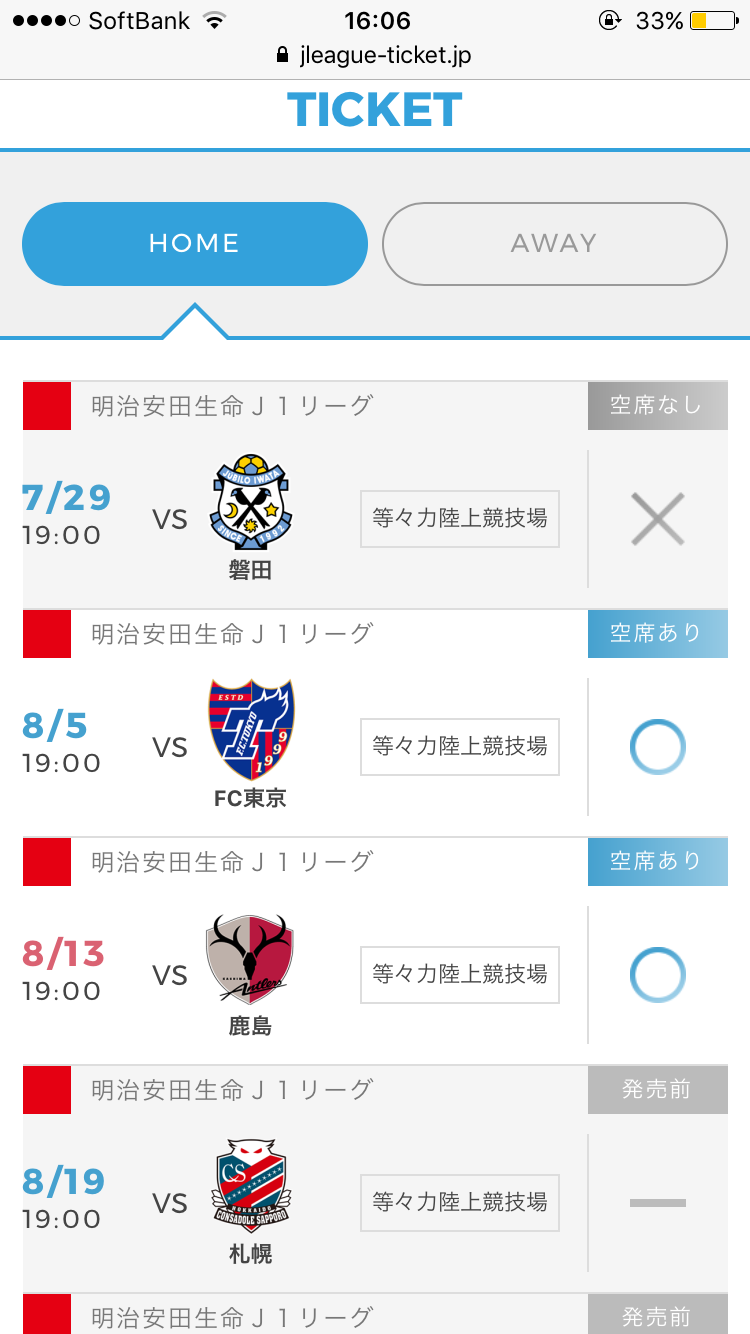Select the HOME tab
Image resolution: width=750 pixels, height=1334 pixels.
tap(195, 243)
